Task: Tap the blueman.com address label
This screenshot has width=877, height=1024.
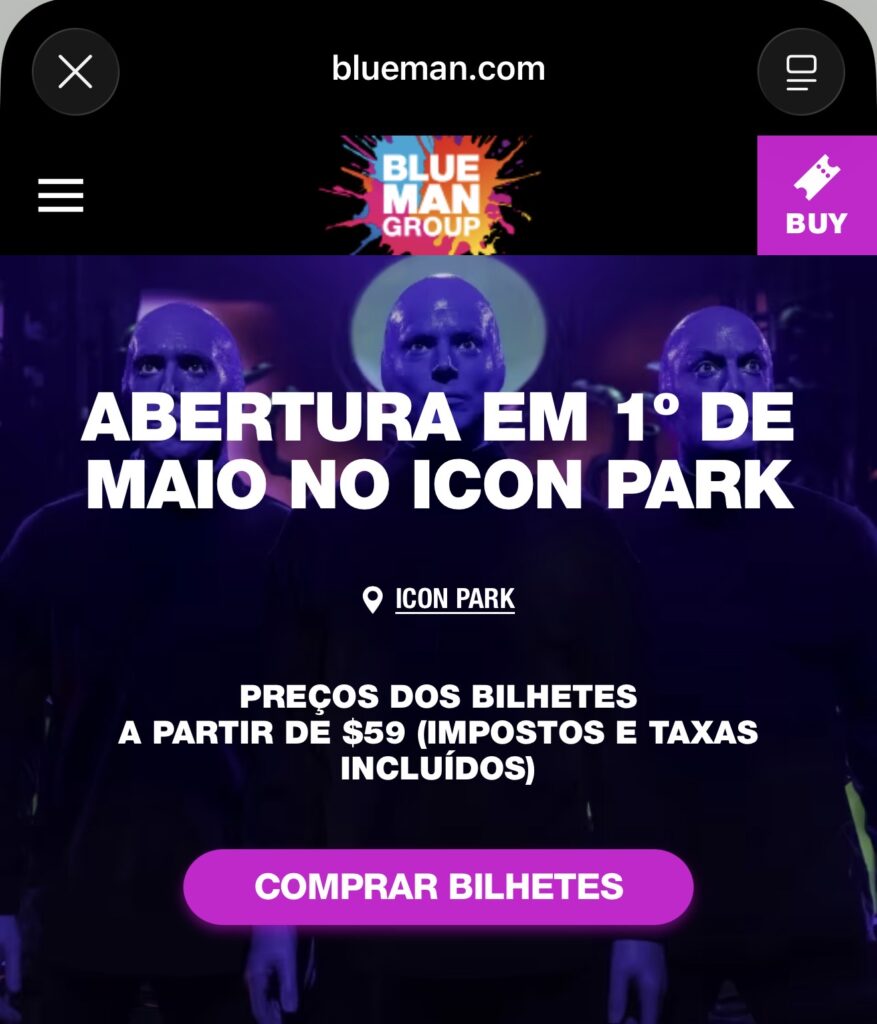Action: [438, 69]
